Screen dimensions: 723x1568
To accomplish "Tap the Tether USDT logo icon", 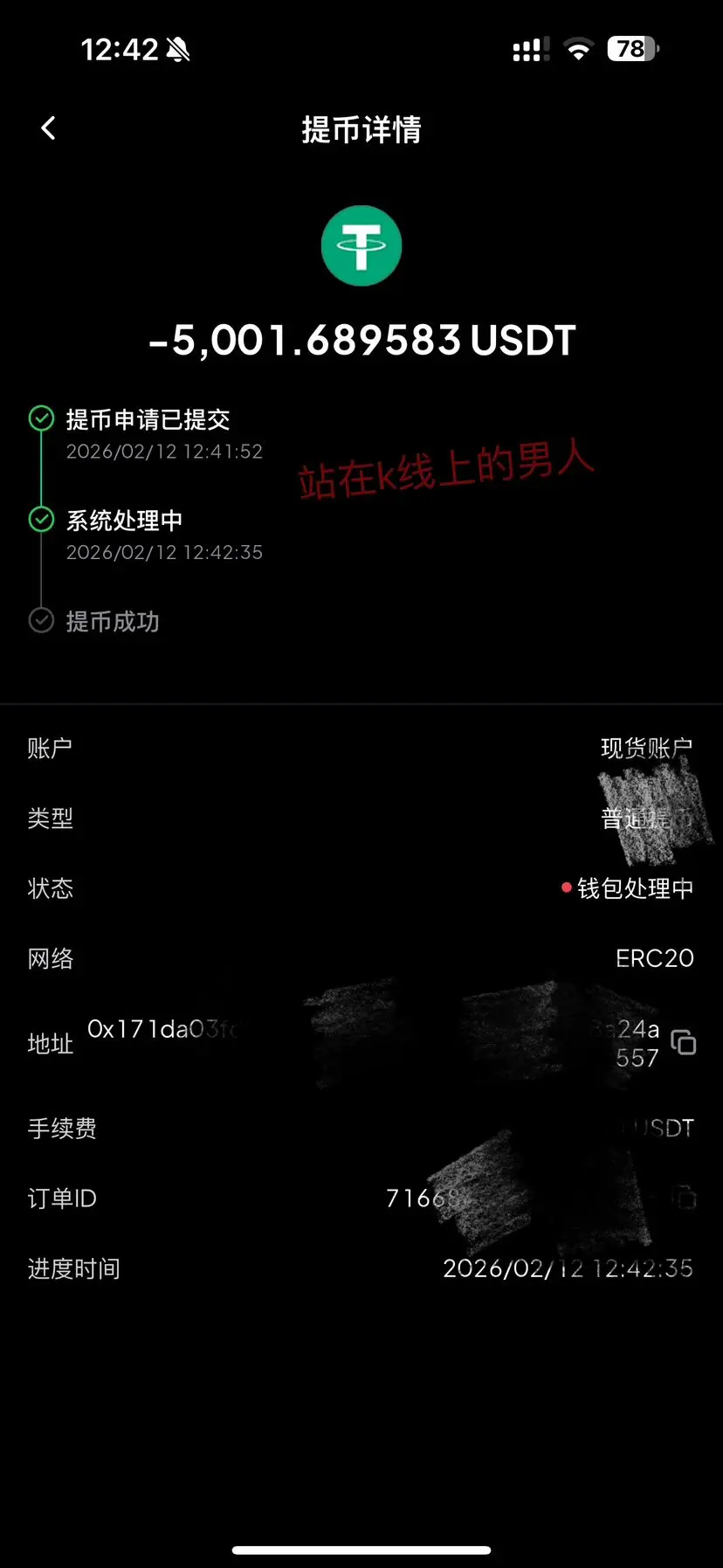I will pos(361,245).
